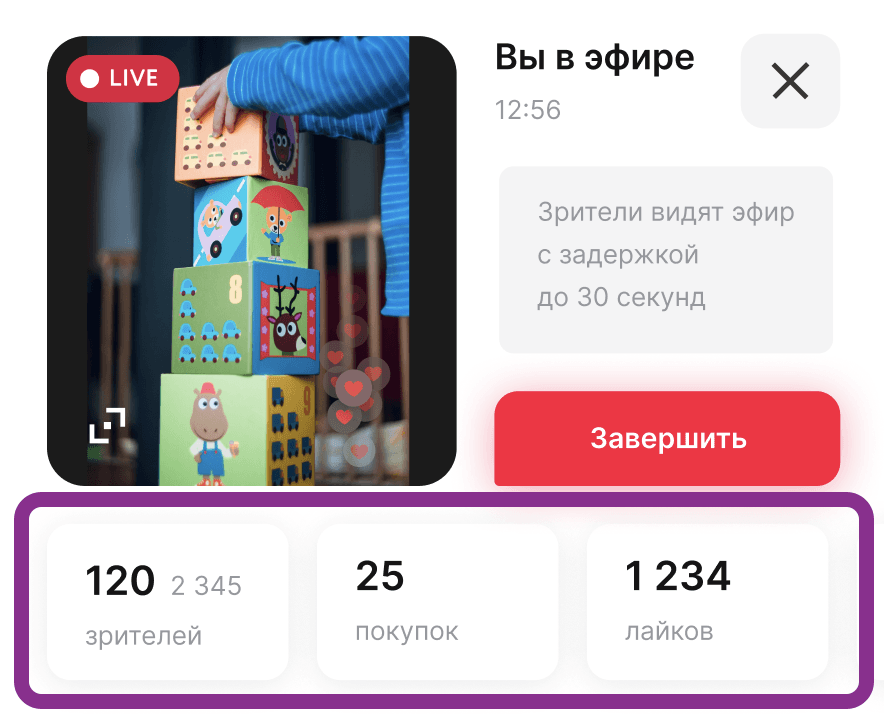This screenshot has height=720, width=884.
Task: Close the live broadcast panel
Action: (x=790, y=81)
